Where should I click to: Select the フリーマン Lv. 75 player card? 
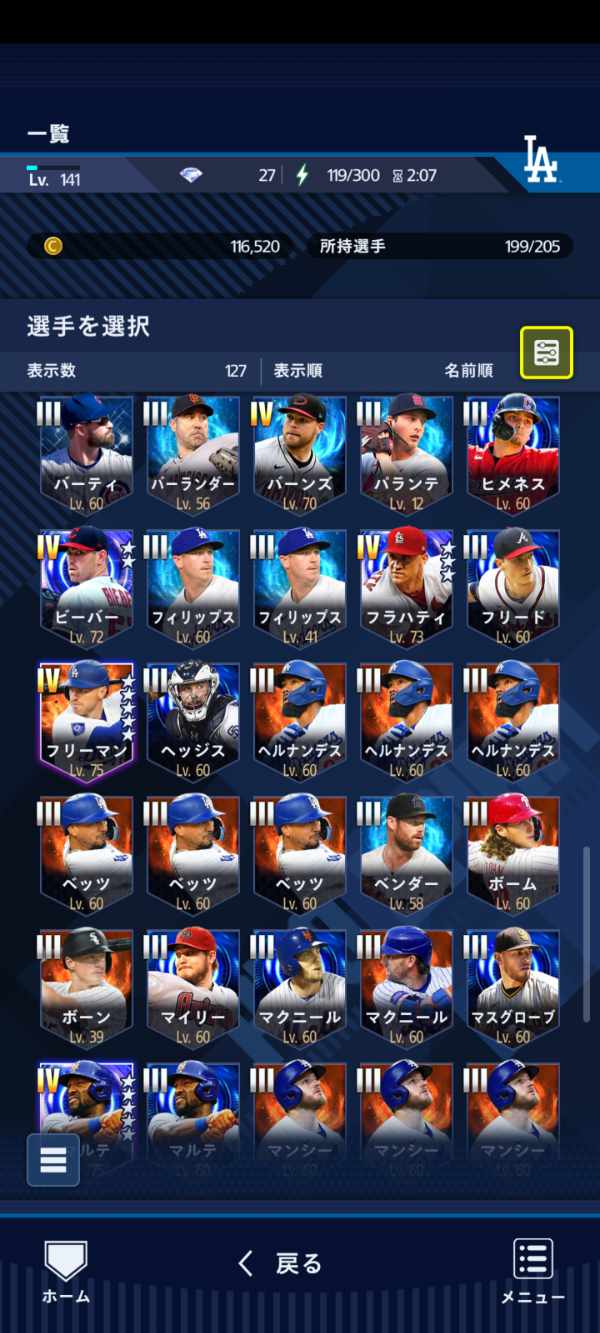(86, 720)
